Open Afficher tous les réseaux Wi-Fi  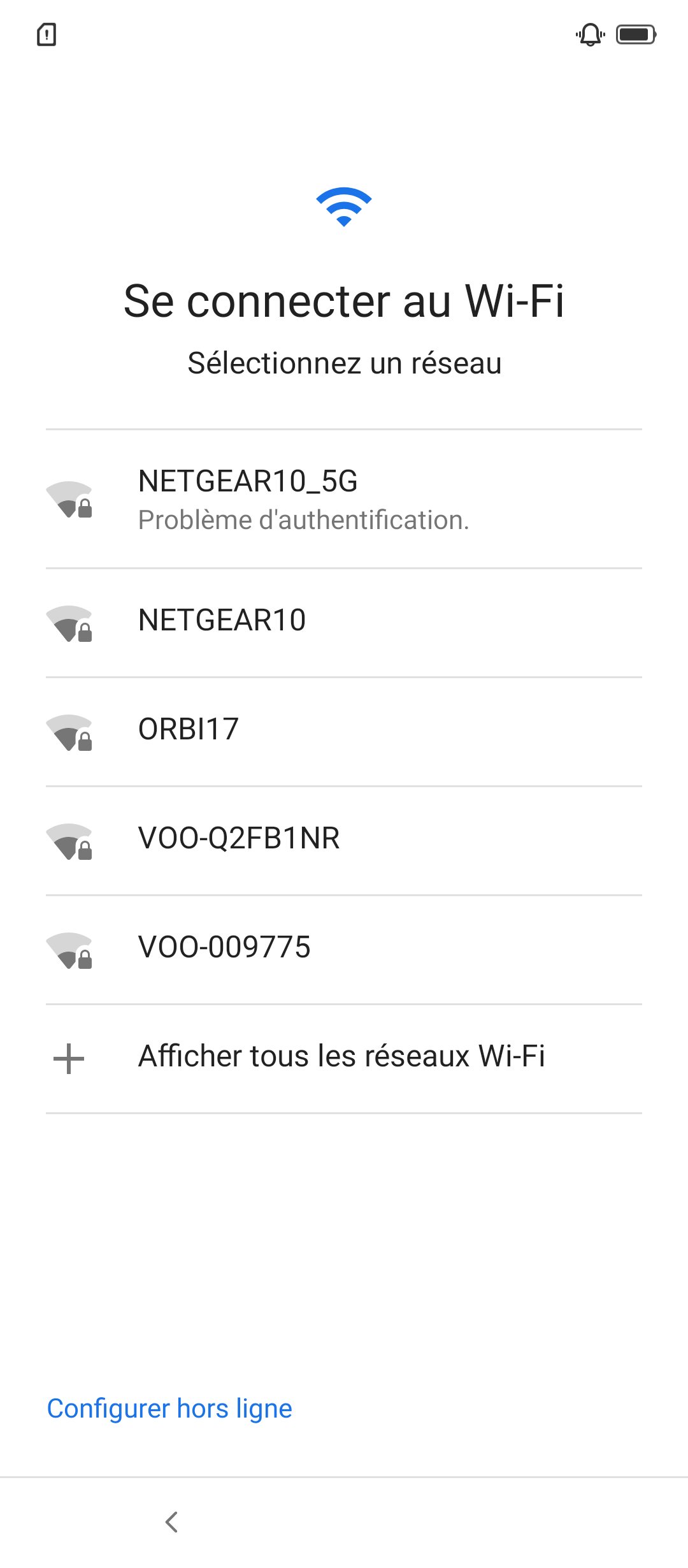tap(344, 1059)
